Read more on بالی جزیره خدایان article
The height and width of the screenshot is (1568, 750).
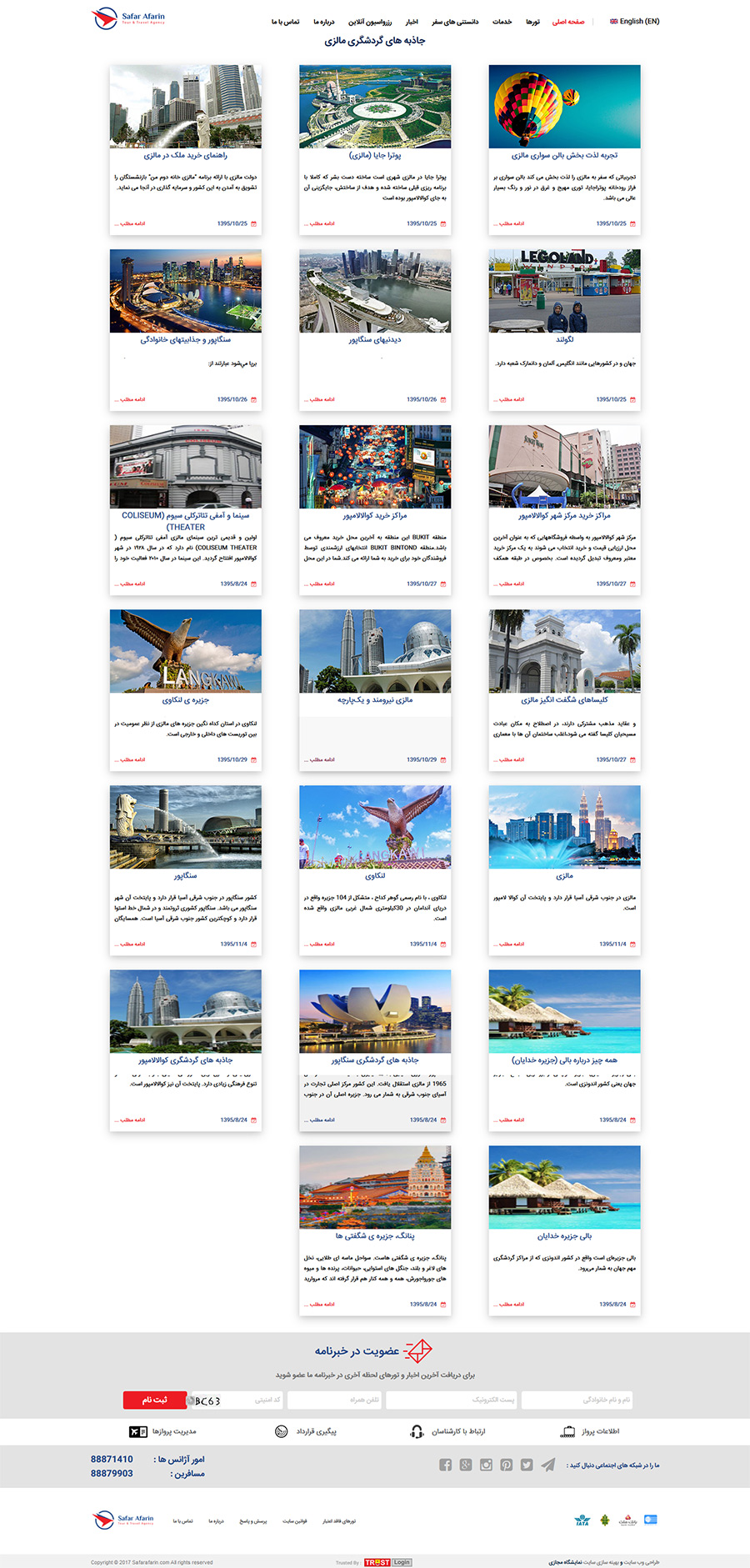(x=511, y=1305)
